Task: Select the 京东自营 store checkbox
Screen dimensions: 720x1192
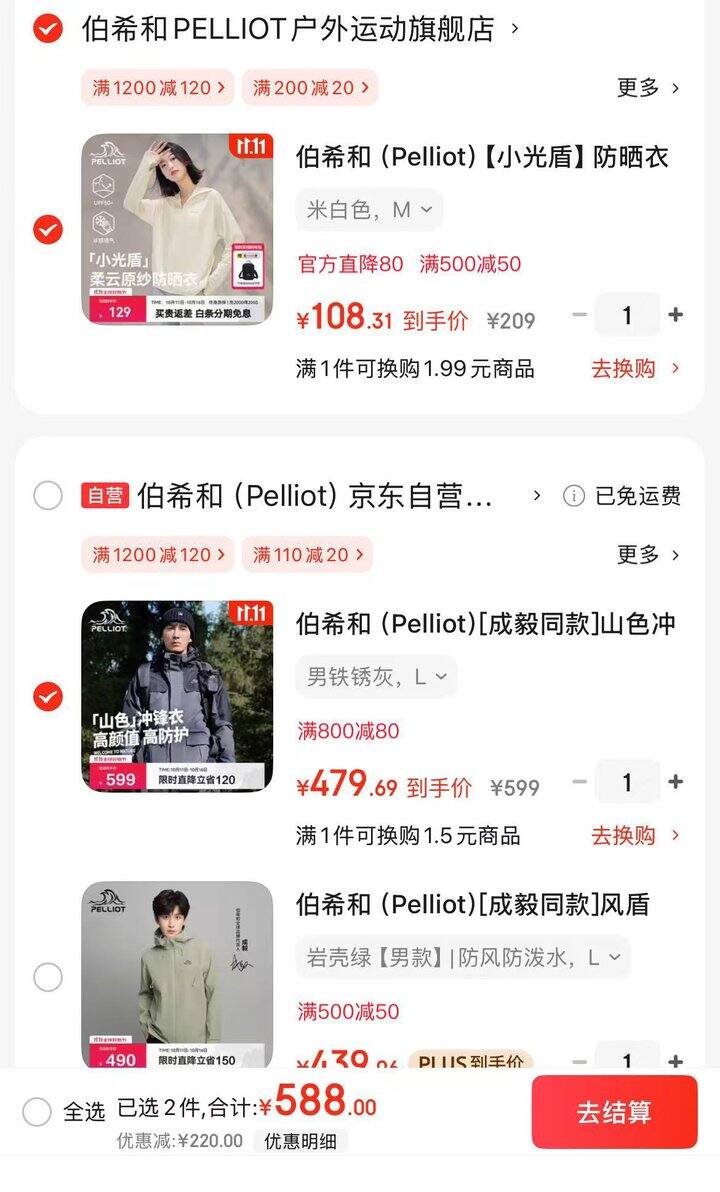Action: tap(47, 496)
